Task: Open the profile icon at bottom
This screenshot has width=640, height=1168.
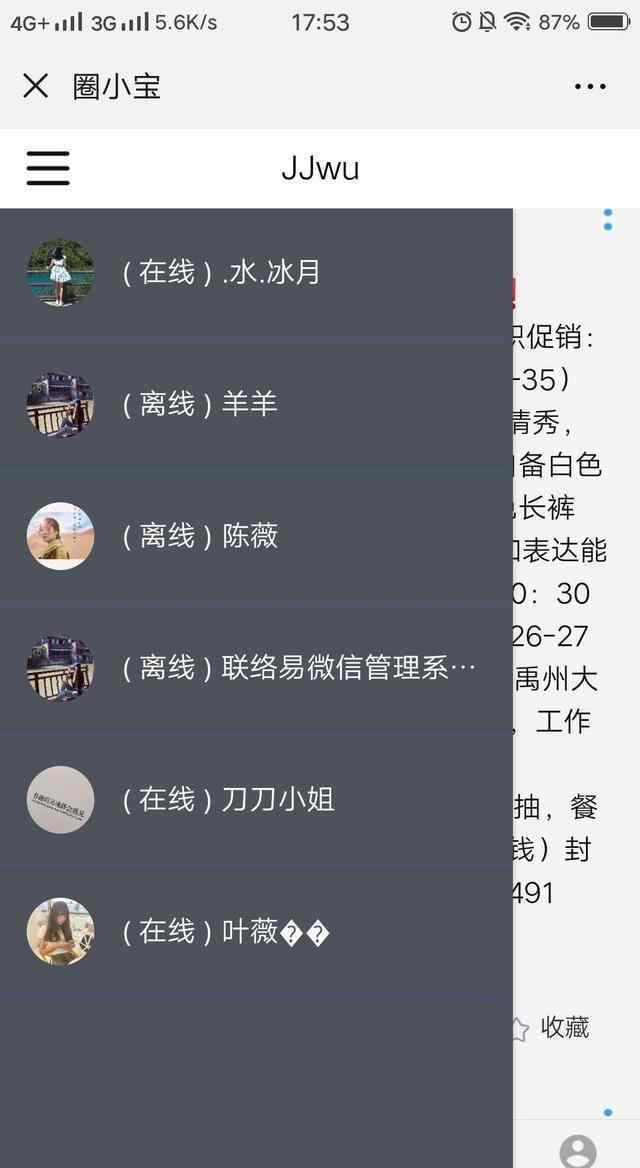Action: click(x=578, y=1151)
